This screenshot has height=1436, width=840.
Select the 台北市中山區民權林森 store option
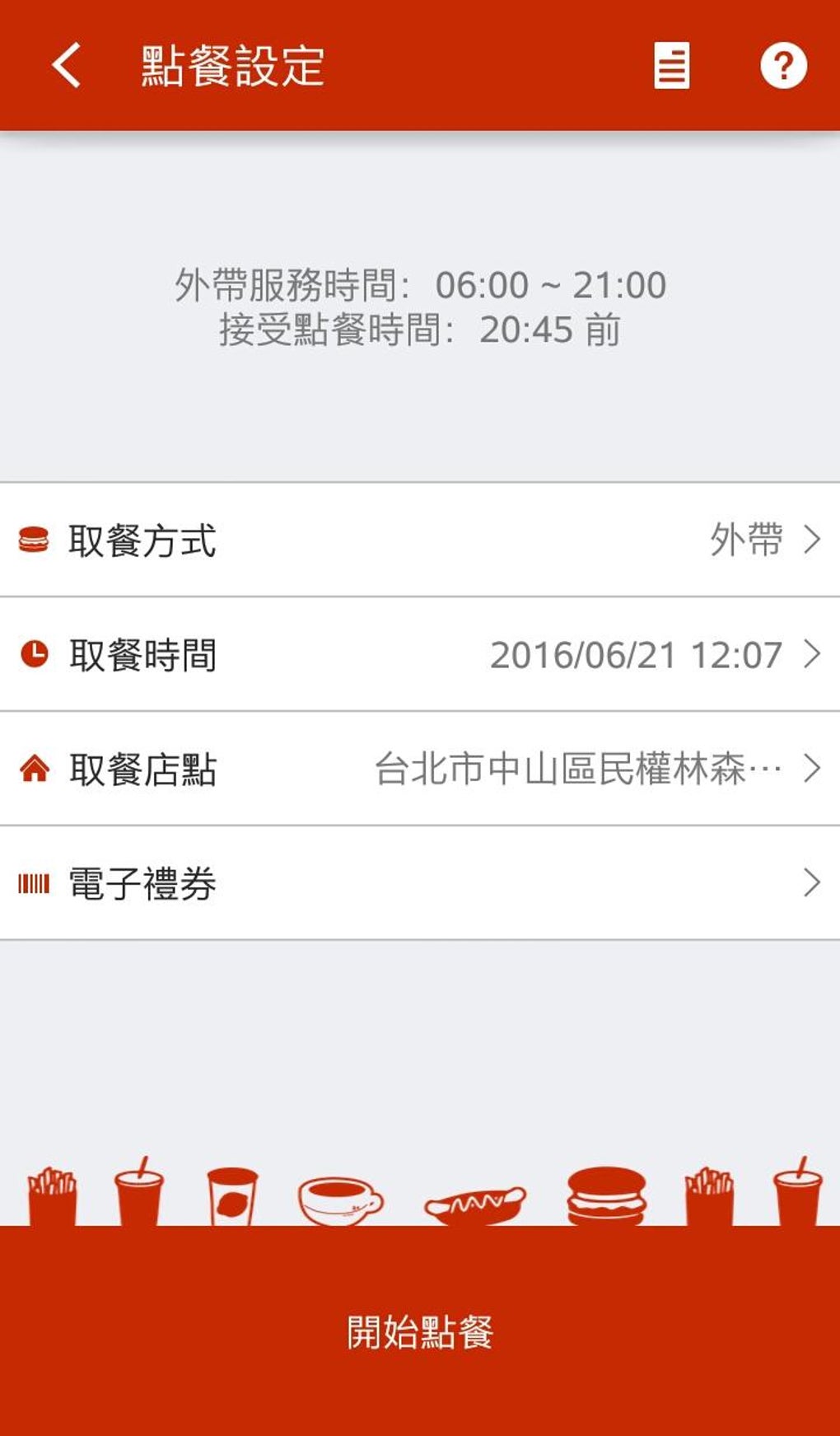click(576, 769)
